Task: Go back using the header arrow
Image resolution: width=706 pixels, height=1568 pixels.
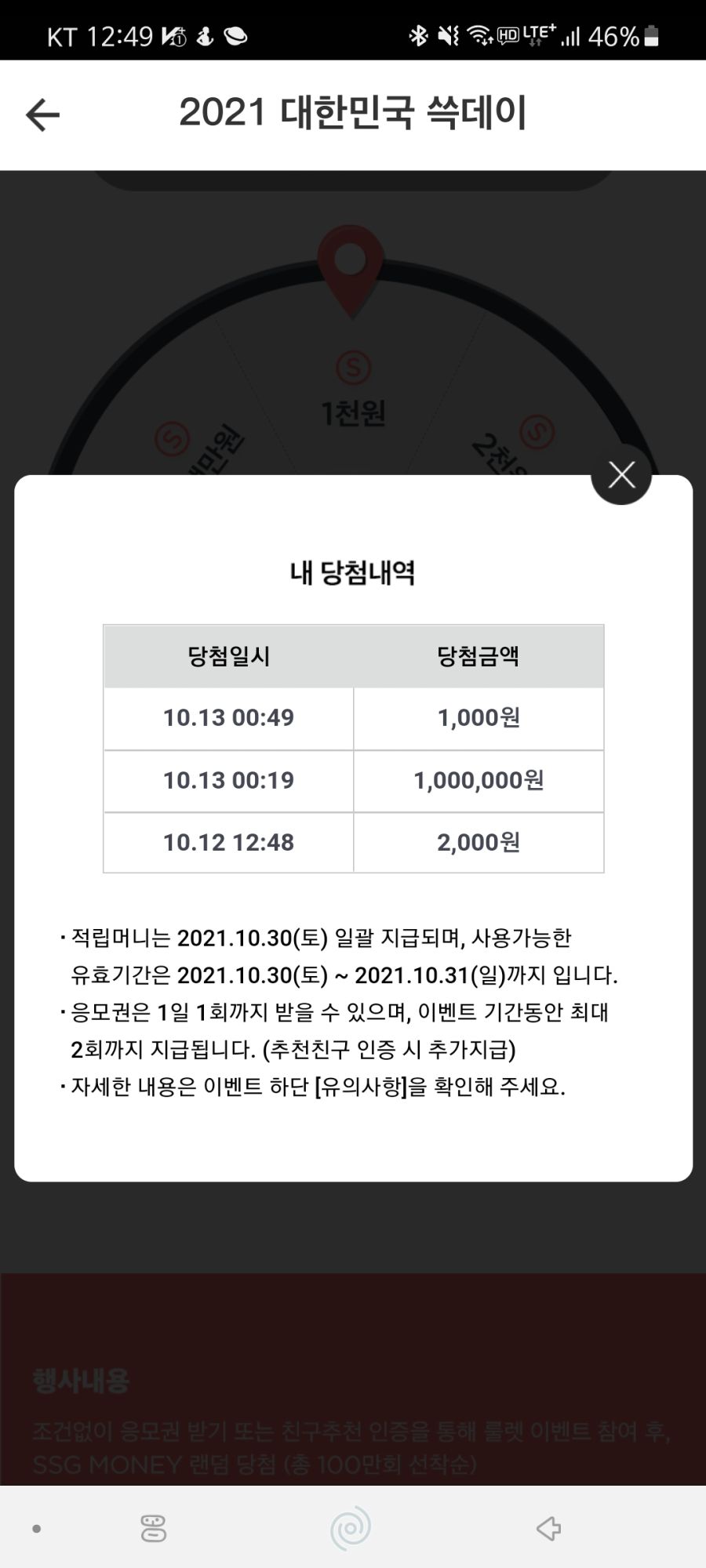Action: pos(42,115)
